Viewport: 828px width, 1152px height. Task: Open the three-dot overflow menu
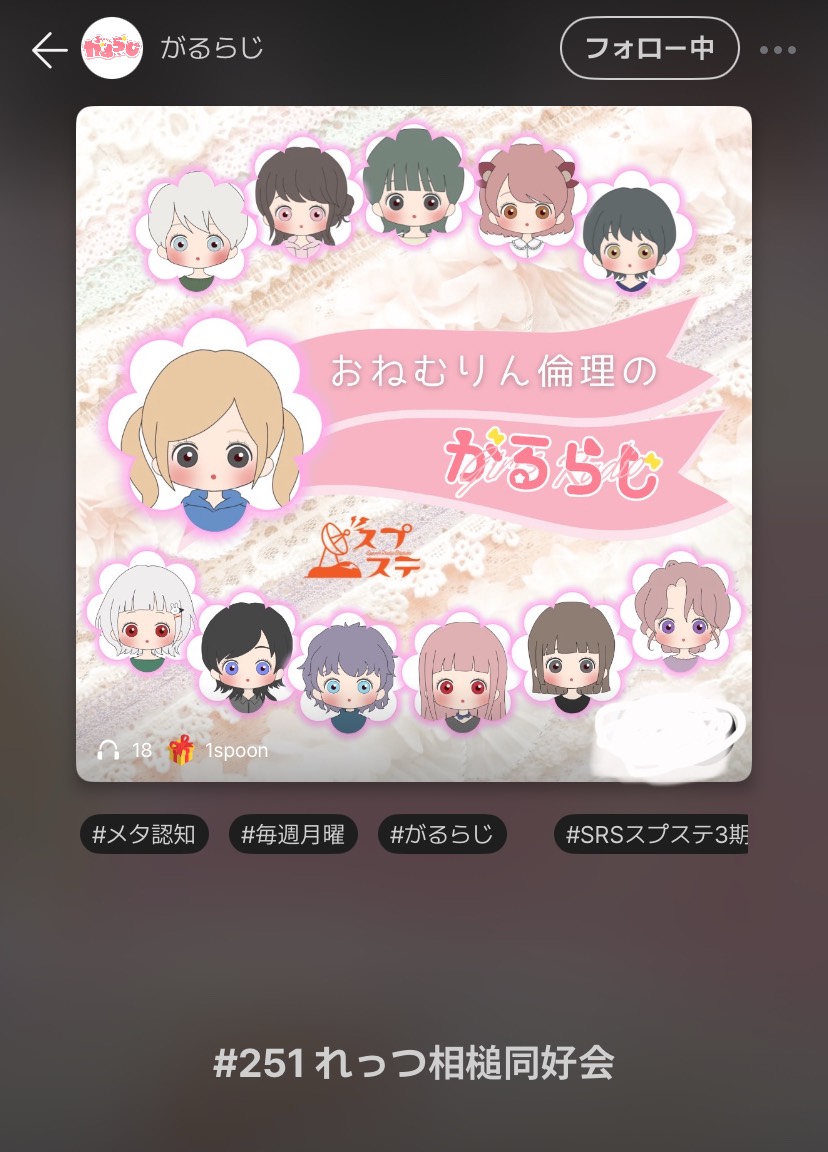(x=778, y=49)
